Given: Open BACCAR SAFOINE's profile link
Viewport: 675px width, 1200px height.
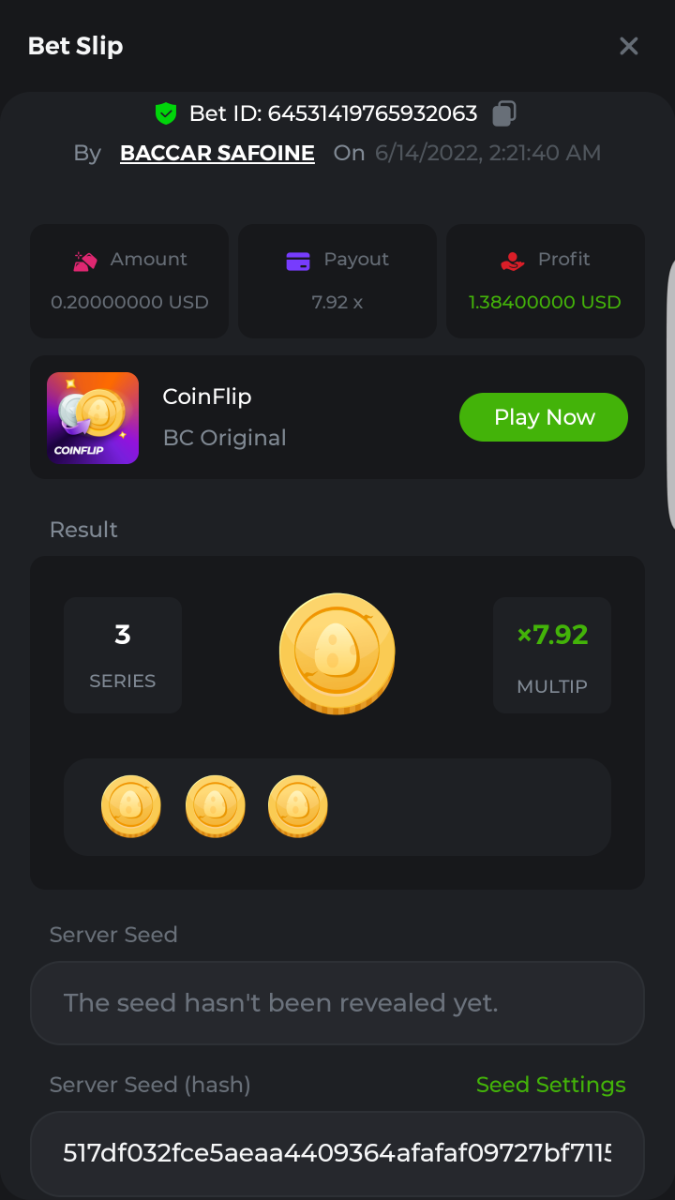Looking at the screenshot, I should [x=217, y=153].
